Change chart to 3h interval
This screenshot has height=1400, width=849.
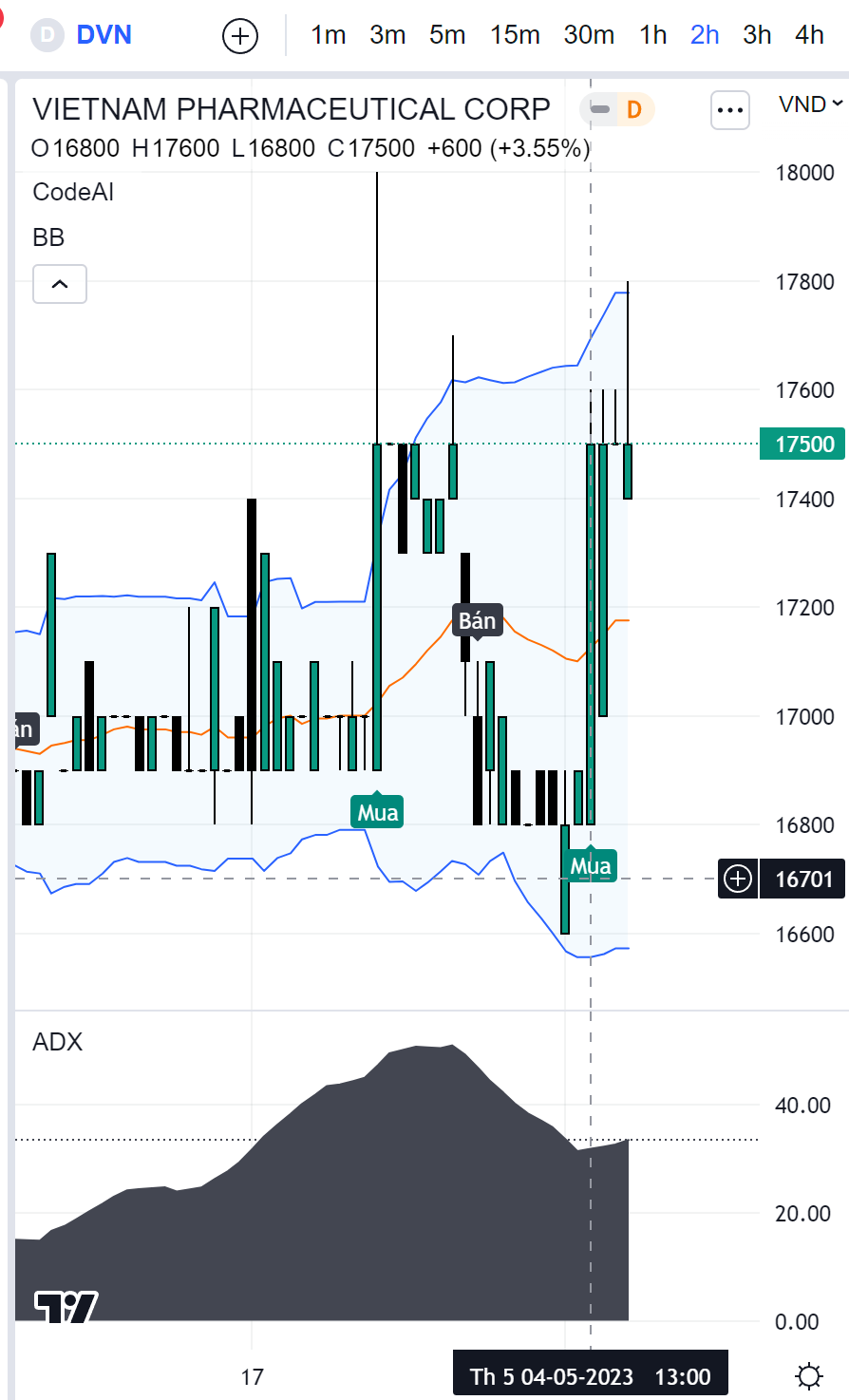click(x=757, y=35)
